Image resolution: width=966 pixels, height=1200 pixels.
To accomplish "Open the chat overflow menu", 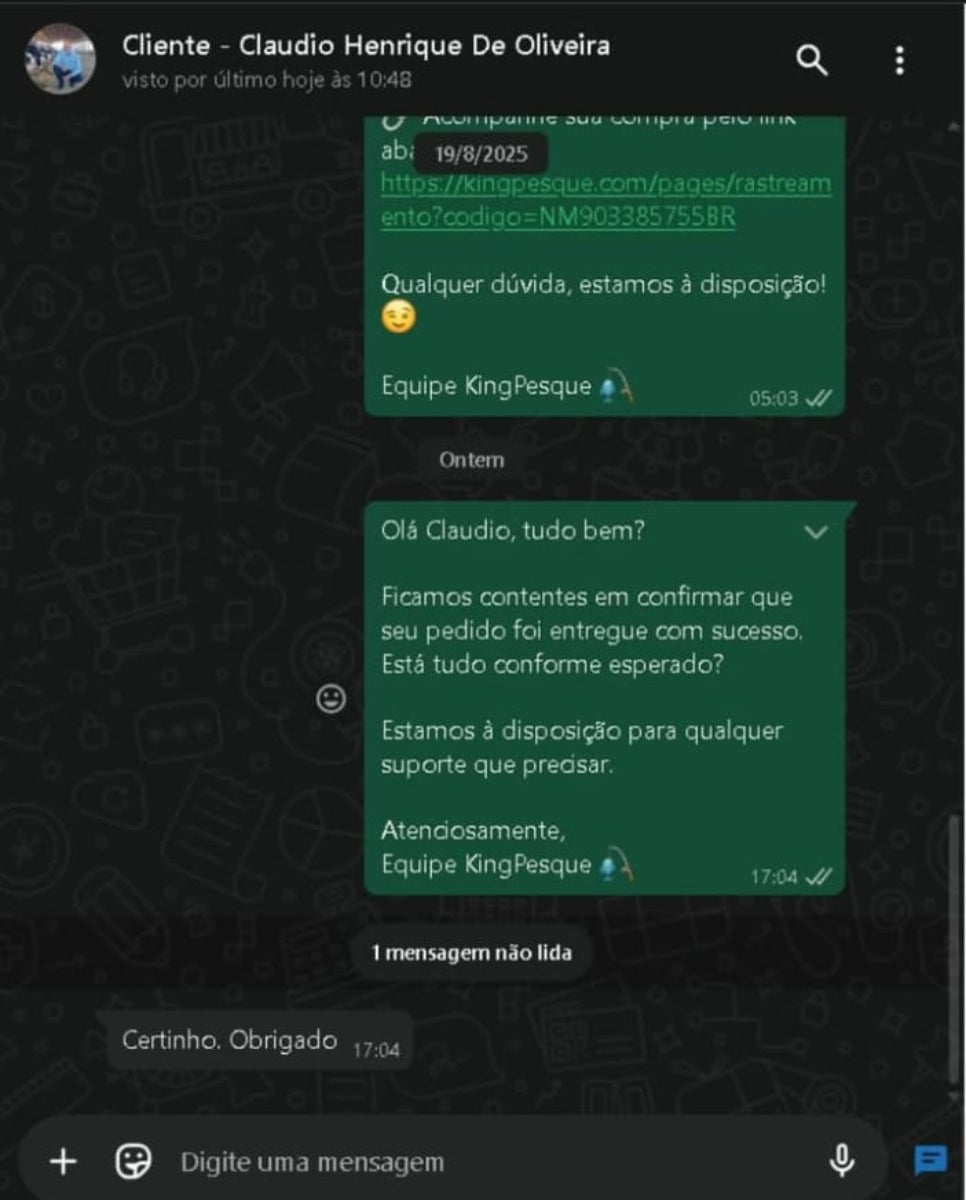I will click(900, 61).
